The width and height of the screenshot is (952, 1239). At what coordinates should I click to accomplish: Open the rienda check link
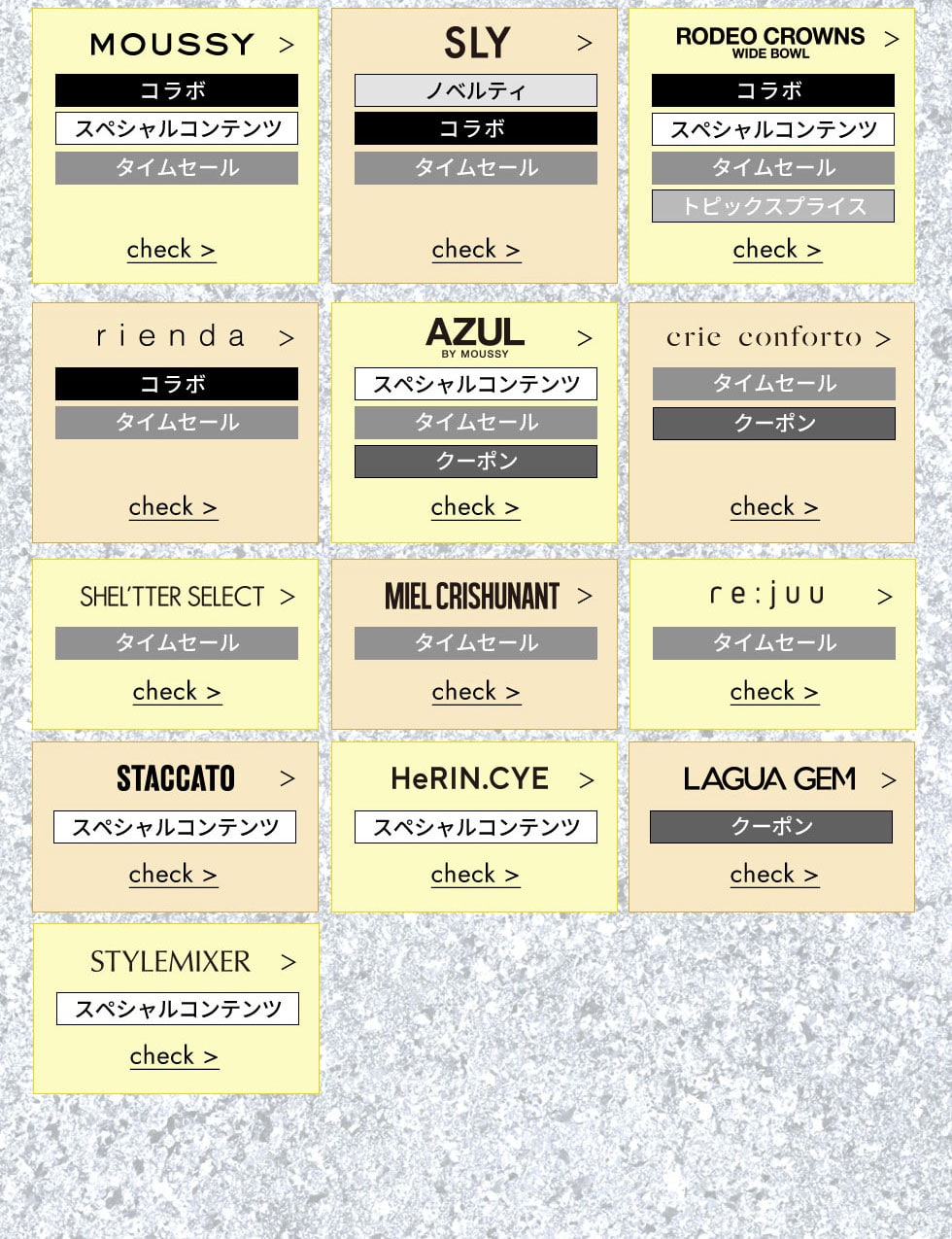pyautogui.click(x=173, y=507)
